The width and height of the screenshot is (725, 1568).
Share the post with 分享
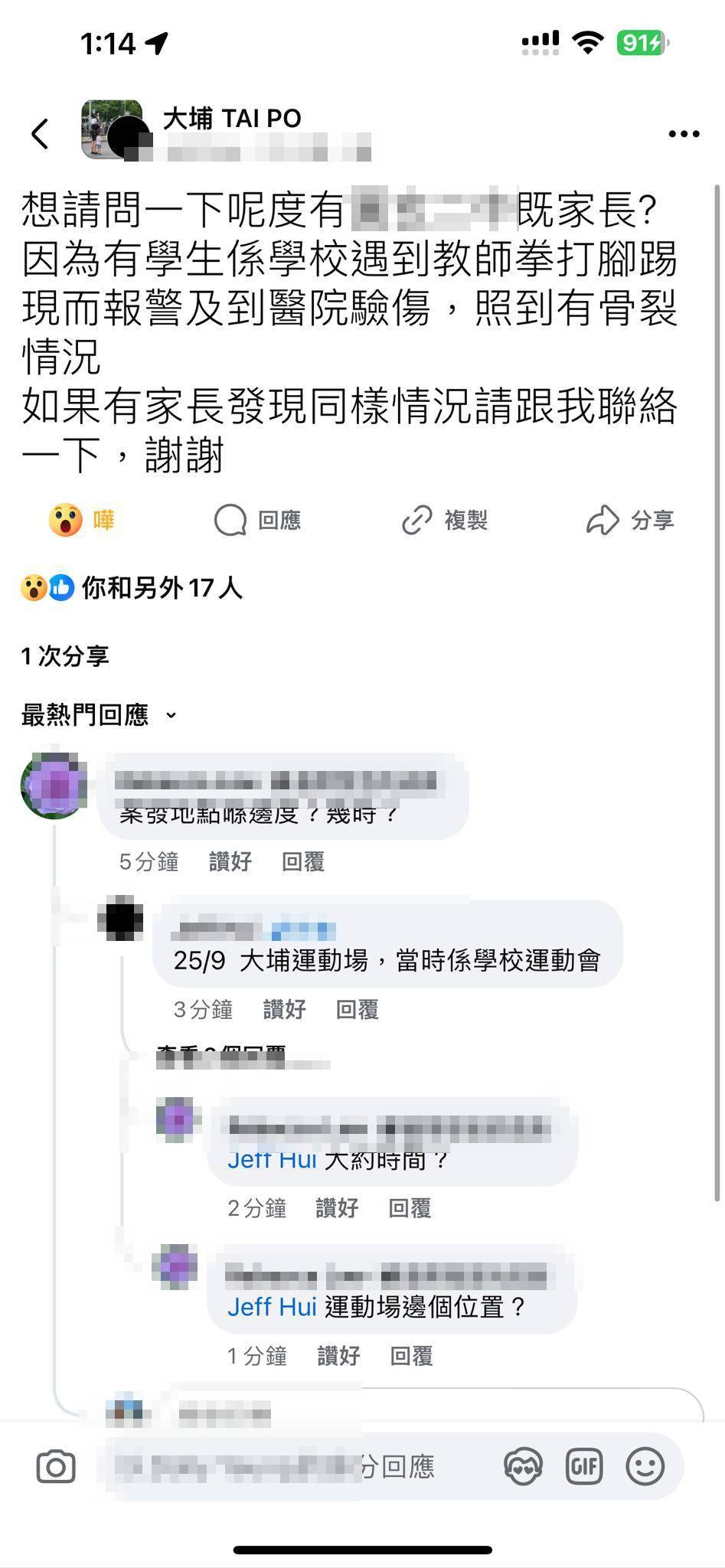(630, 521)
